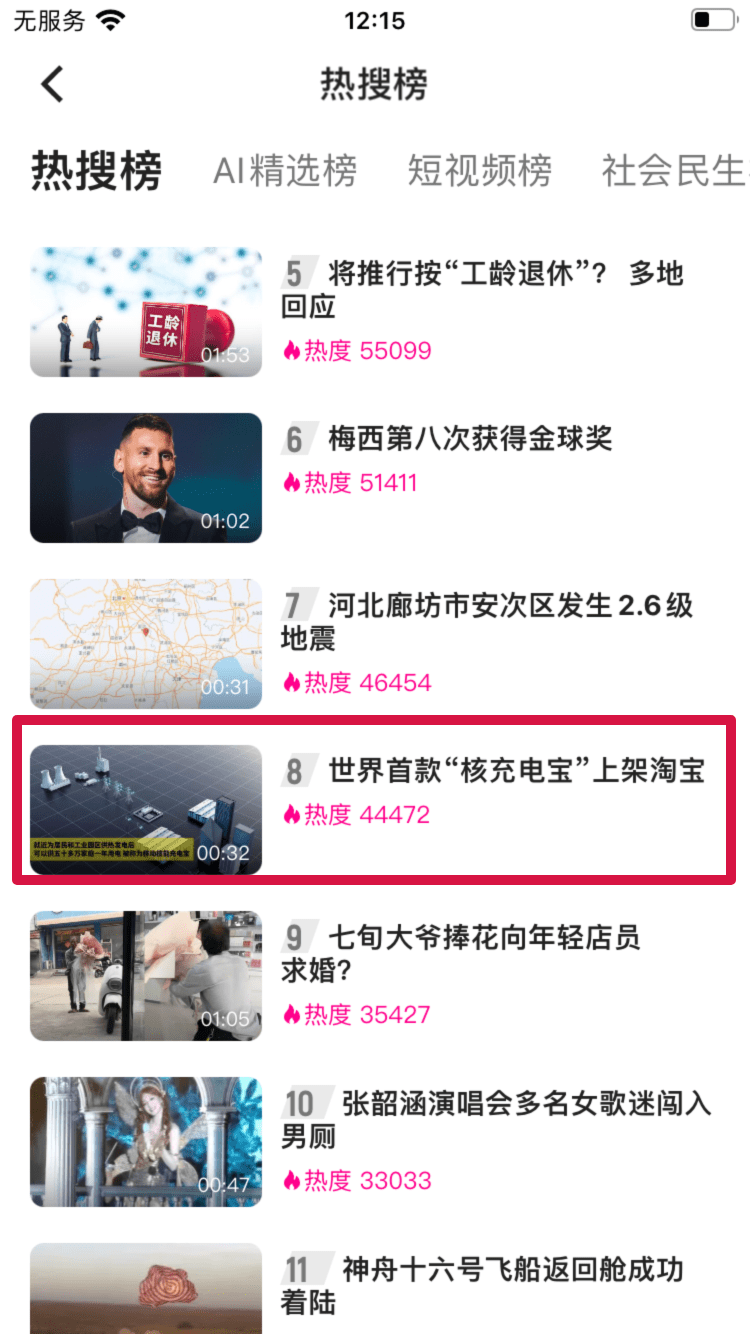The image size is (750, 1334).
Task: Go back using the top-left arrow
Action: 53,85
